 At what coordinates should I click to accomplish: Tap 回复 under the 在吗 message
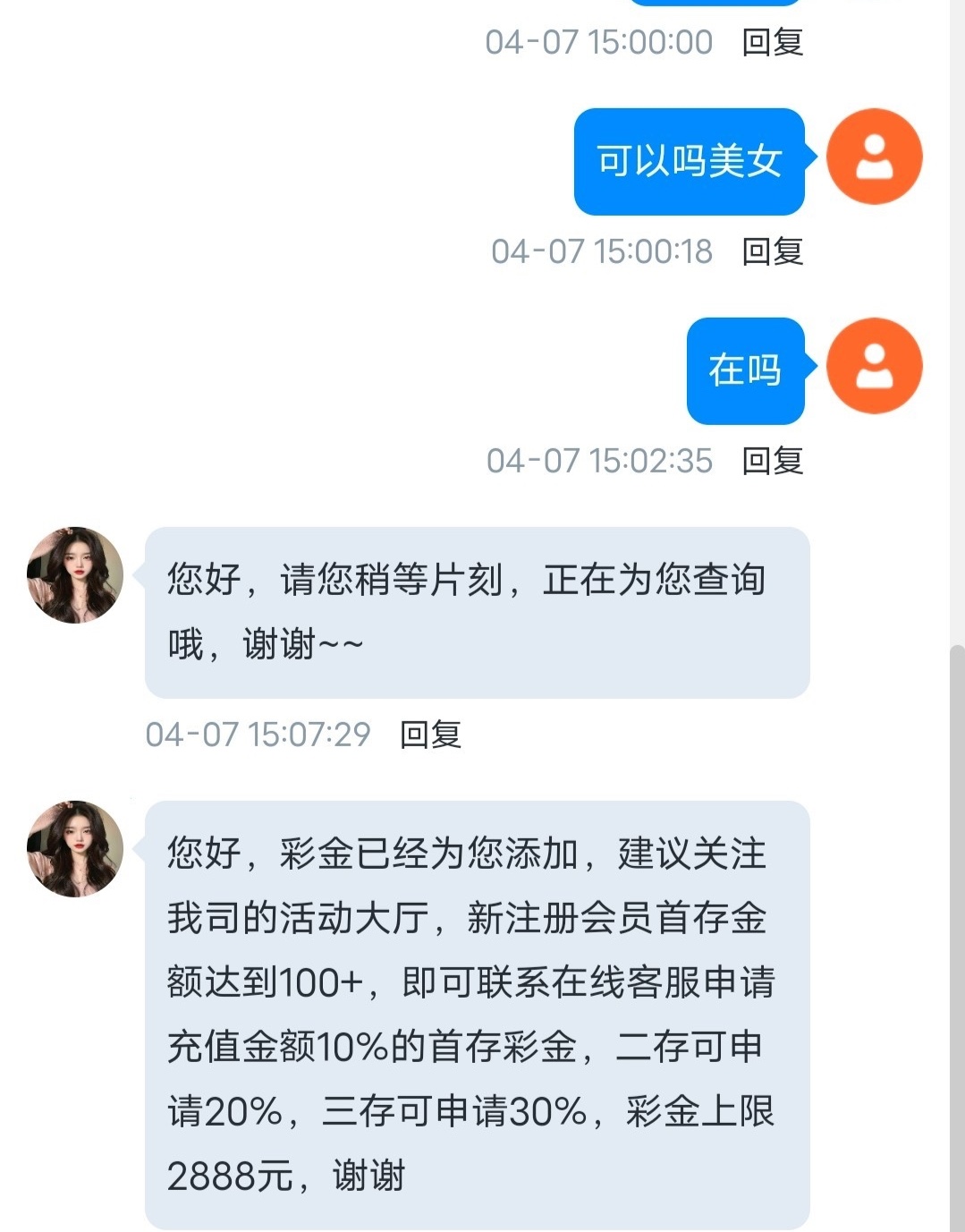click(772, 461)
